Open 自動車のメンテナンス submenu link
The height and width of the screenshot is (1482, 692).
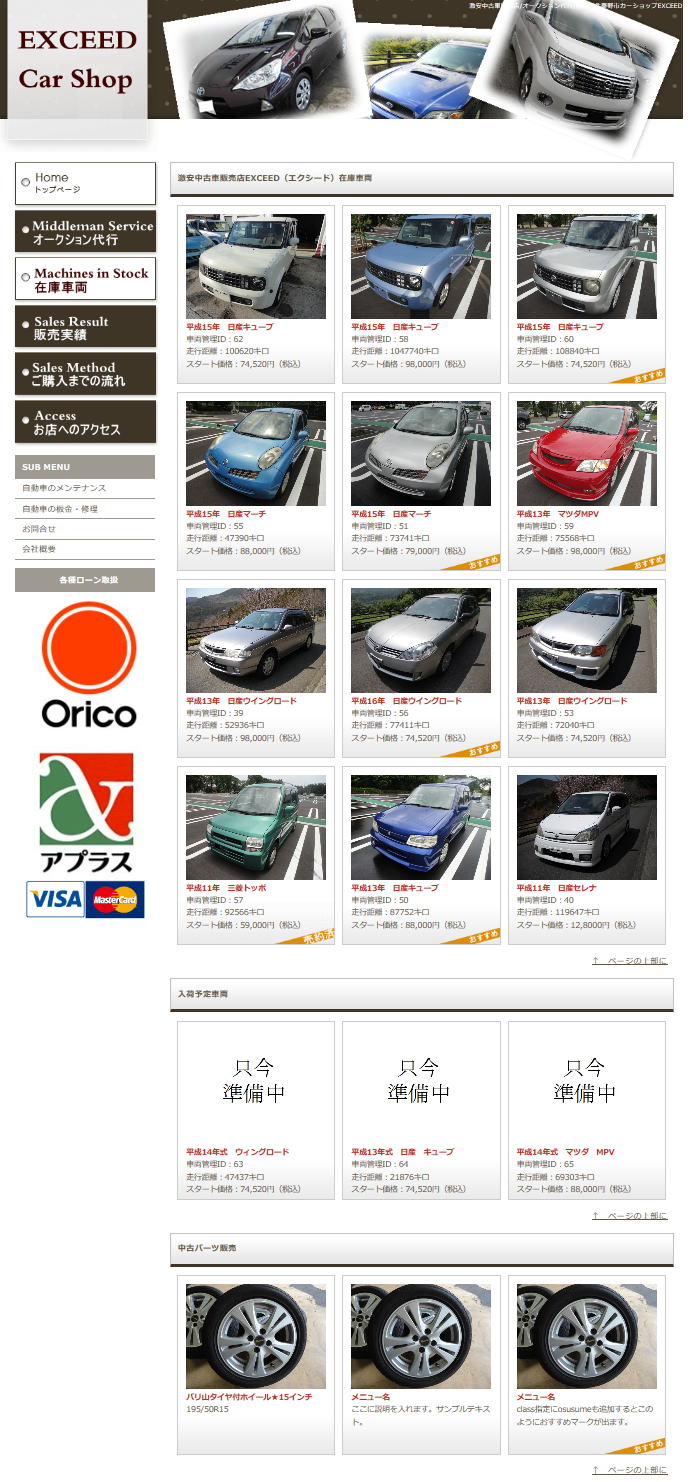coord(64,488)
